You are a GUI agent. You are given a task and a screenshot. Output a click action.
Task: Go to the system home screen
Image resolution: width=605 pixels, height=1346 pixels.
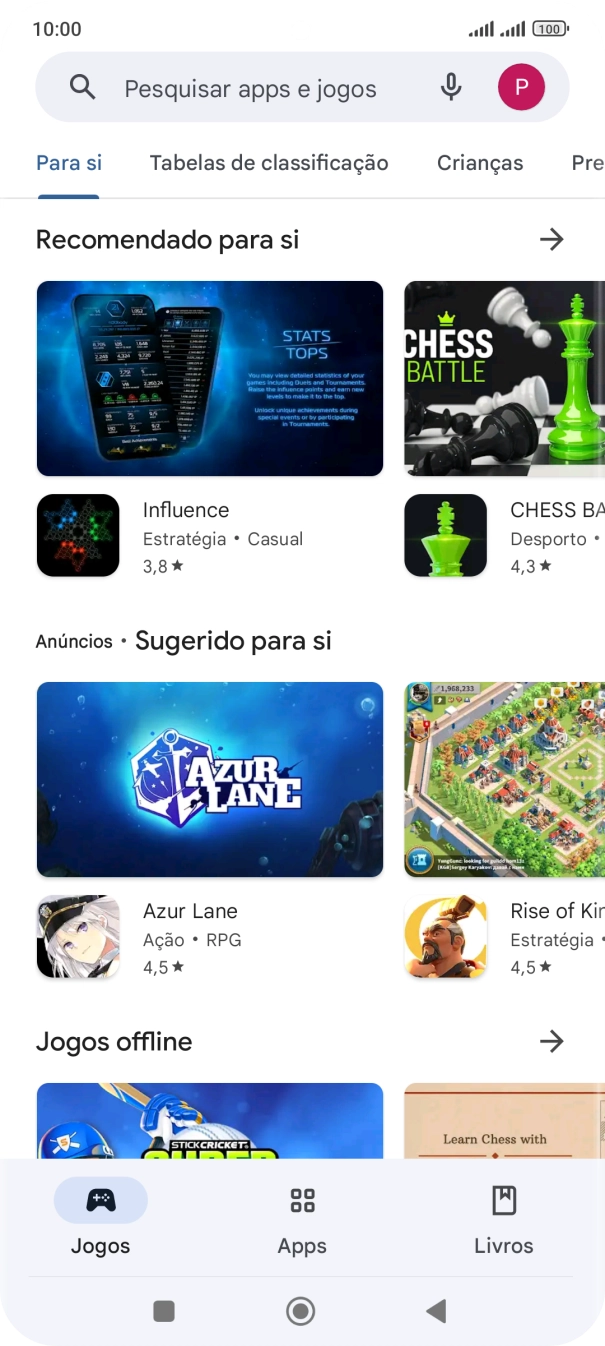click(x=301, y=1311)
